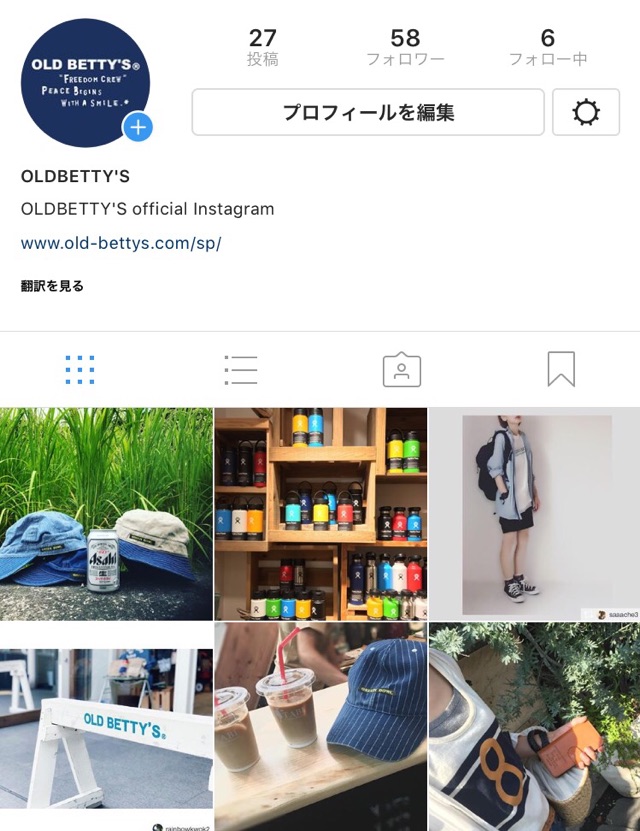Open the number 8 shirt post
This screenshot has height=831, width=640.
coord(535,726)
